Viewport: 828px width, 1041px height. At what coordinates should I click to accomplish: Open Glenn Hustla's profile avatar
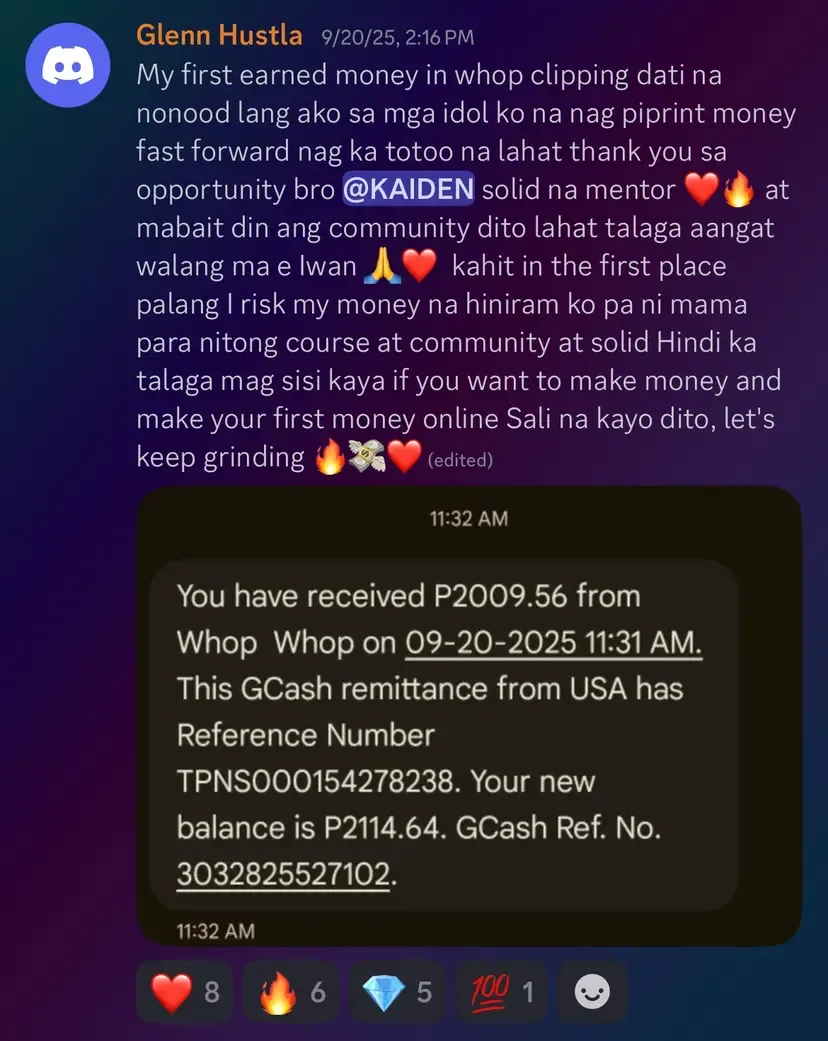(x=67, y=65)
